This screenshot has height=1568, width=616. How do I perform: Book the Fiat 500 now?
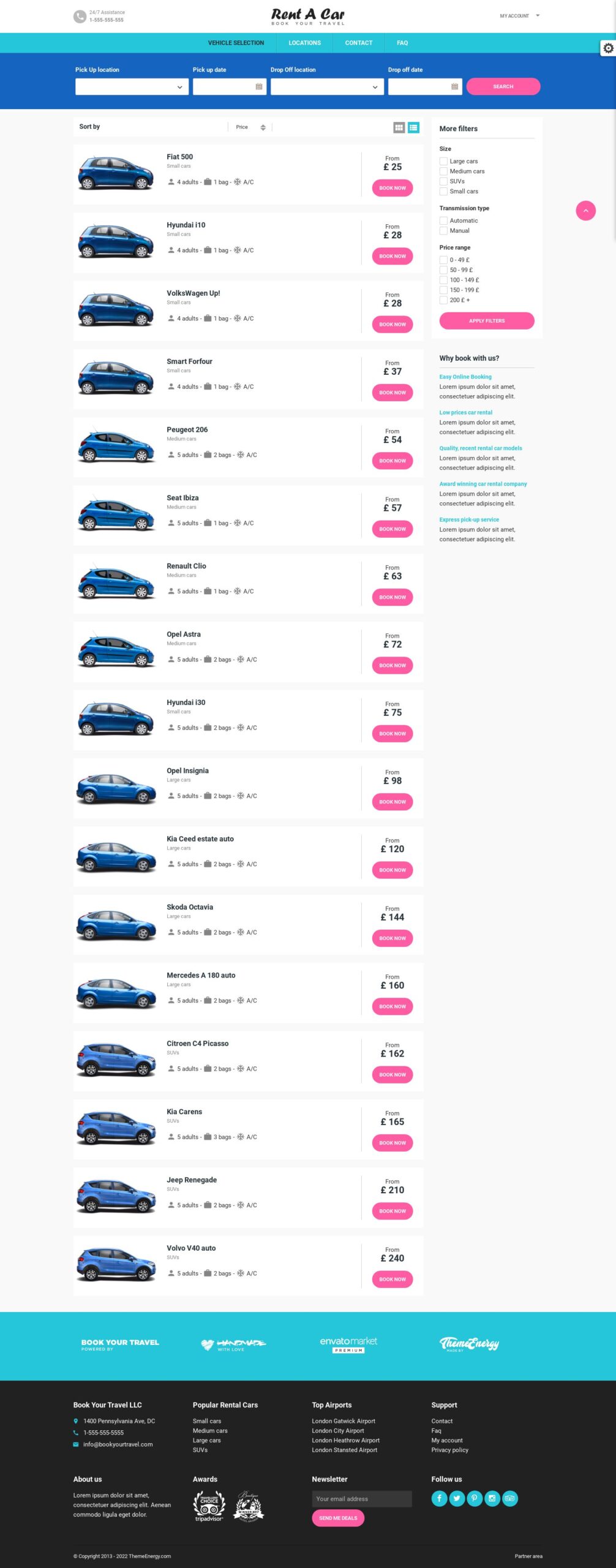[x=392, y=188]
